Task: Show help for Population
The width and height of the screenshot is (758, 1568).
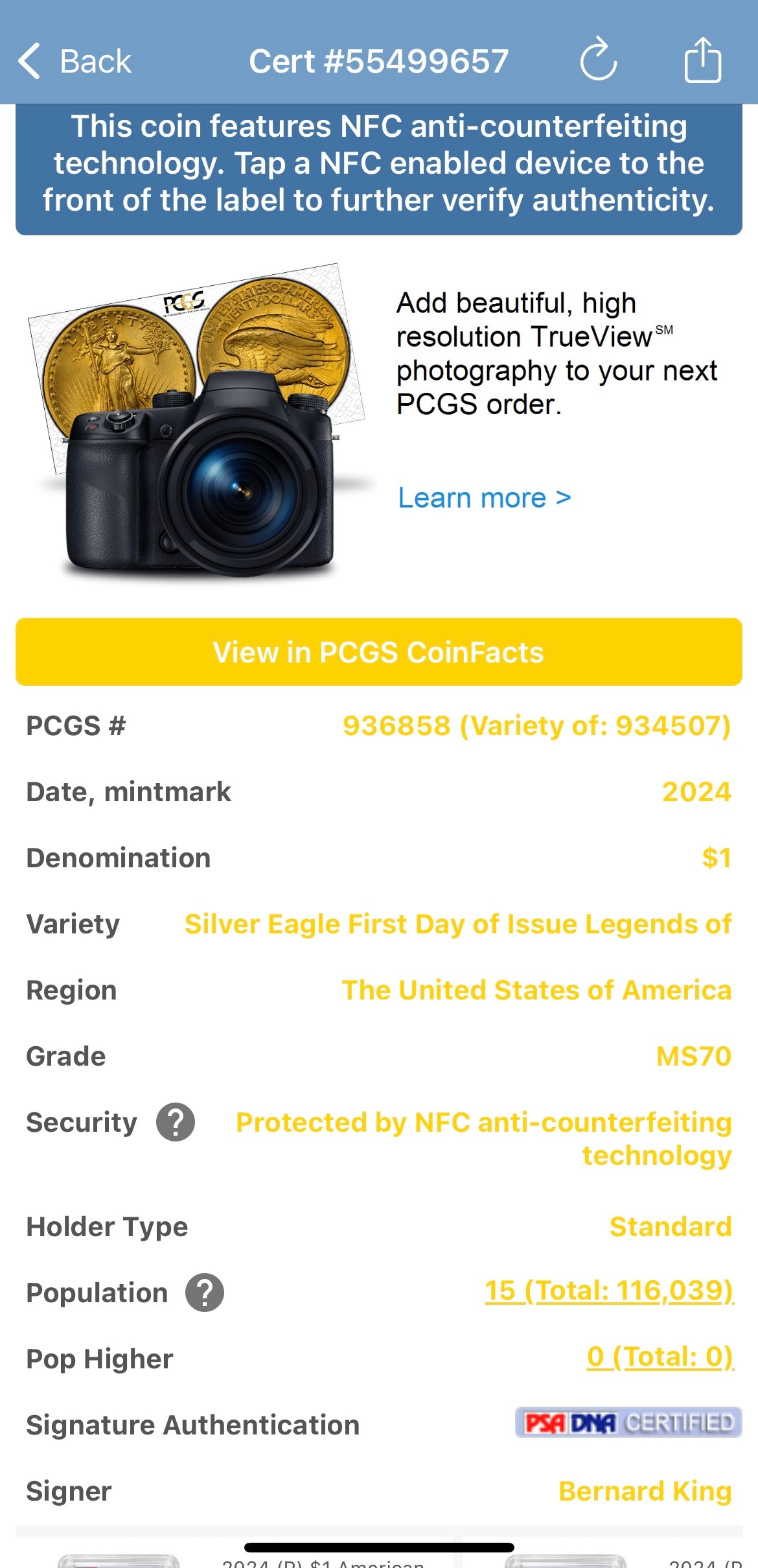Action: [x=205, y=1293]
